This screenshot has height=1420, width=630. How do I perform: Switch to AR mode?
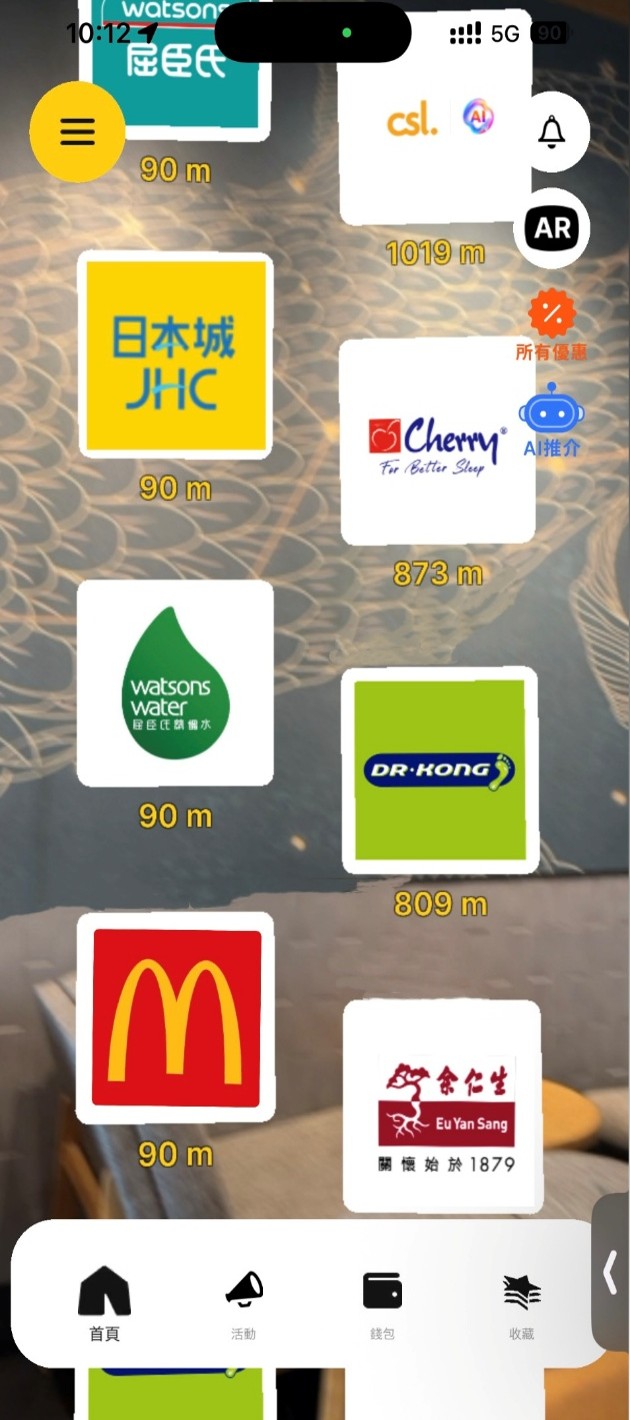point(552,228)
